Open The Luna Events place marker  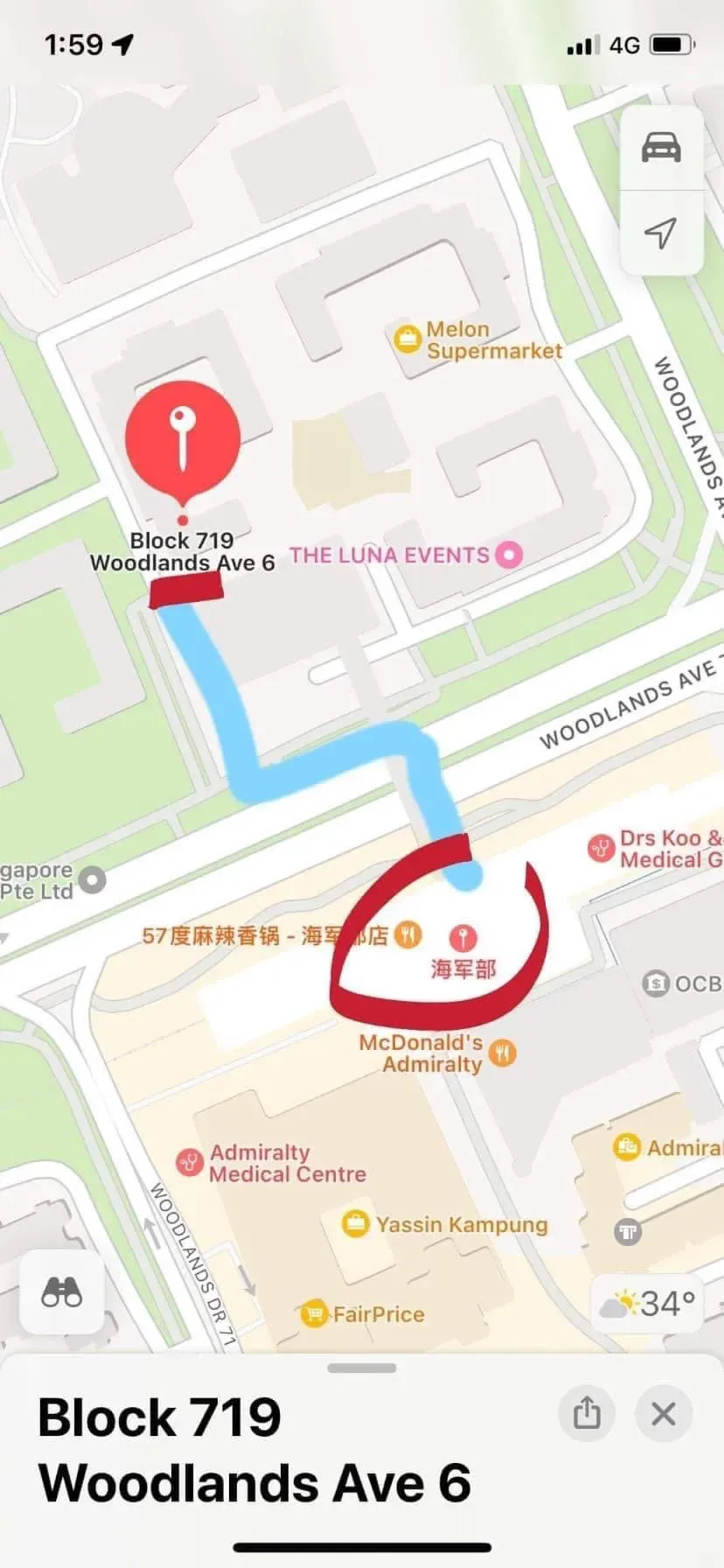point(509,554)
